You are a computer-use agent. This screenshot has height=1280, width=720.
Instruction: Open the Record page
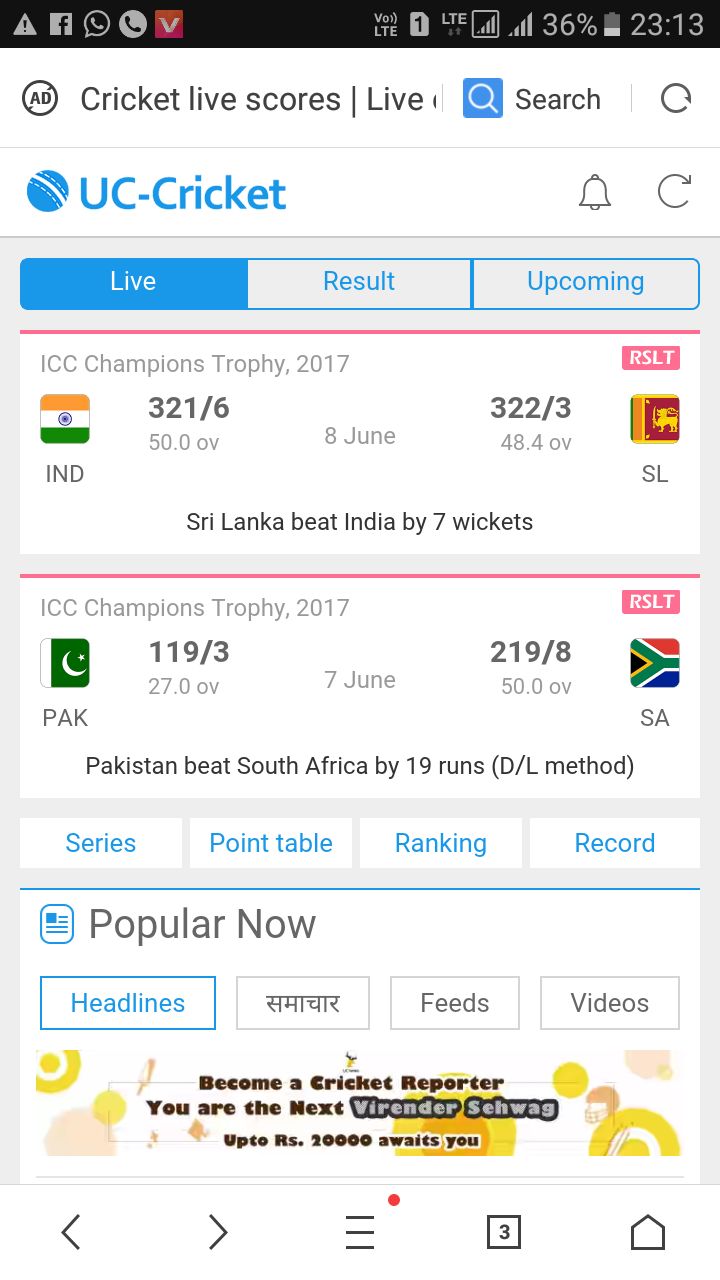(x=615, y=843)
